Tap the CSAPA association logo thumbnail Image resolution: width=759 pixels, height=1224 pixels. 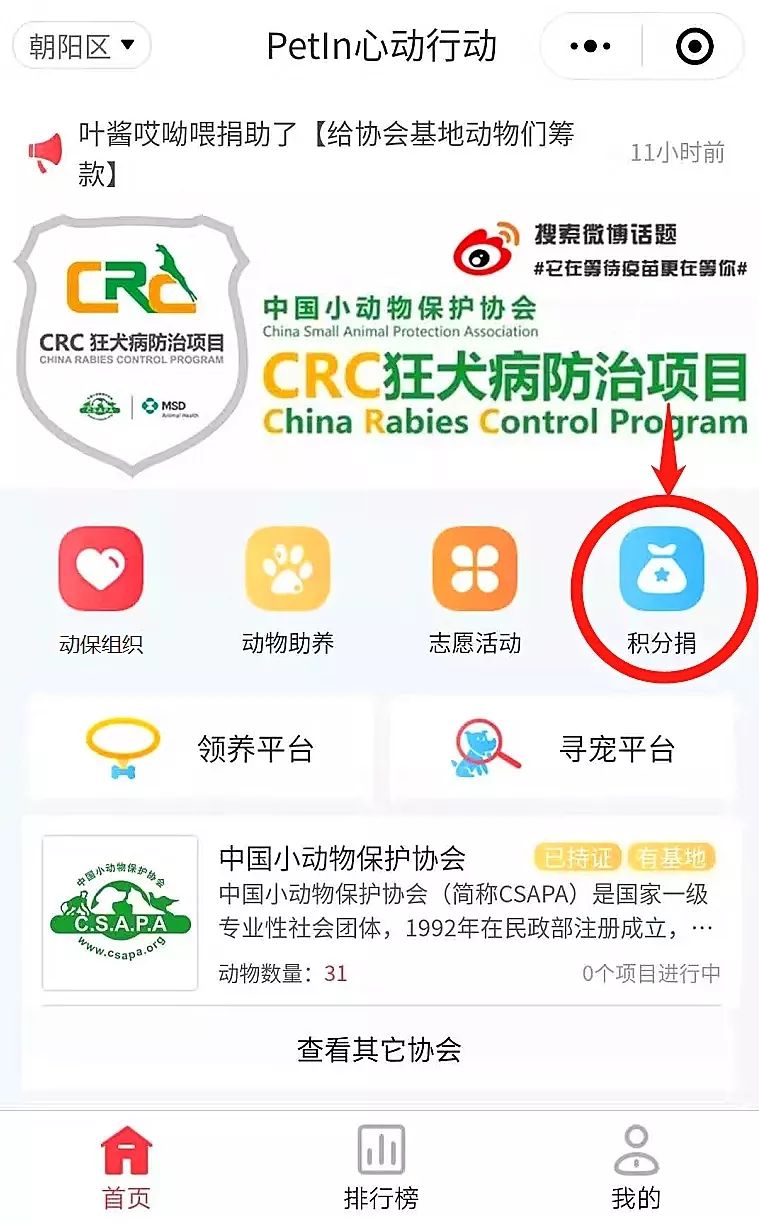pos(120,910)
